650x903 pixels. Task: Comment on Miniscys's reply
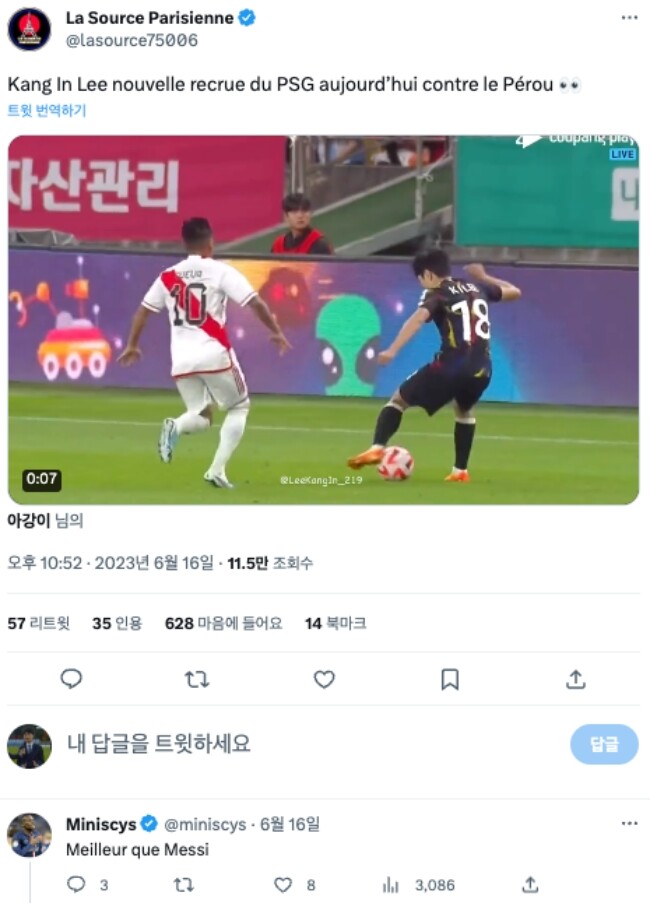(x=76, y=885)
